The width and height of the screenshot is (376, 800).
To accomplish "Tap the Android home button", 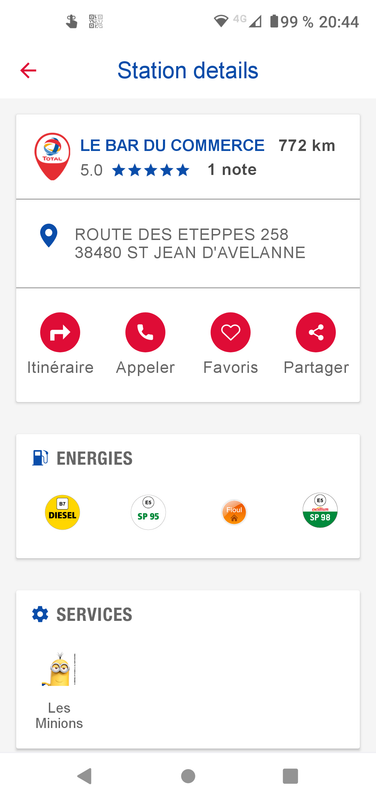I will [x=188, y=776].
